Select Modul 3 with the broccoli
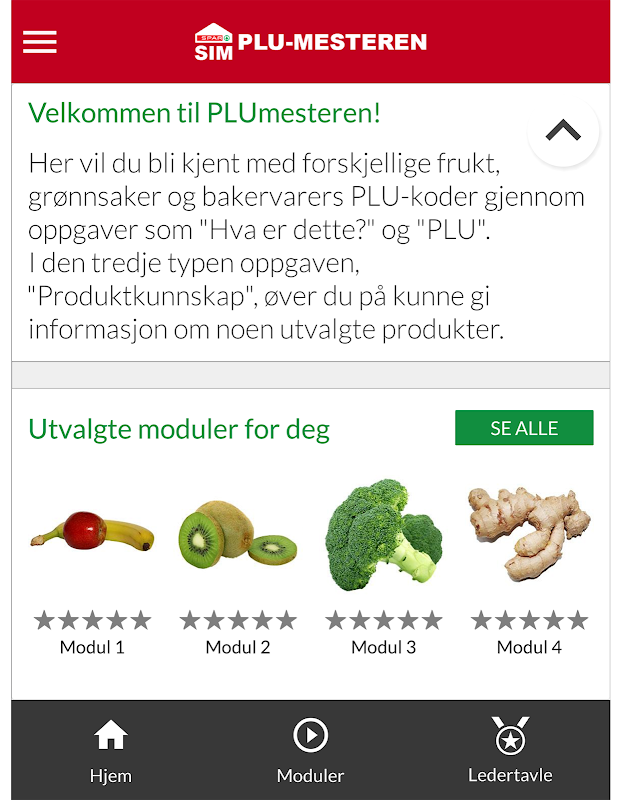Viewport: 622px width, 800px height. point(384,567)
